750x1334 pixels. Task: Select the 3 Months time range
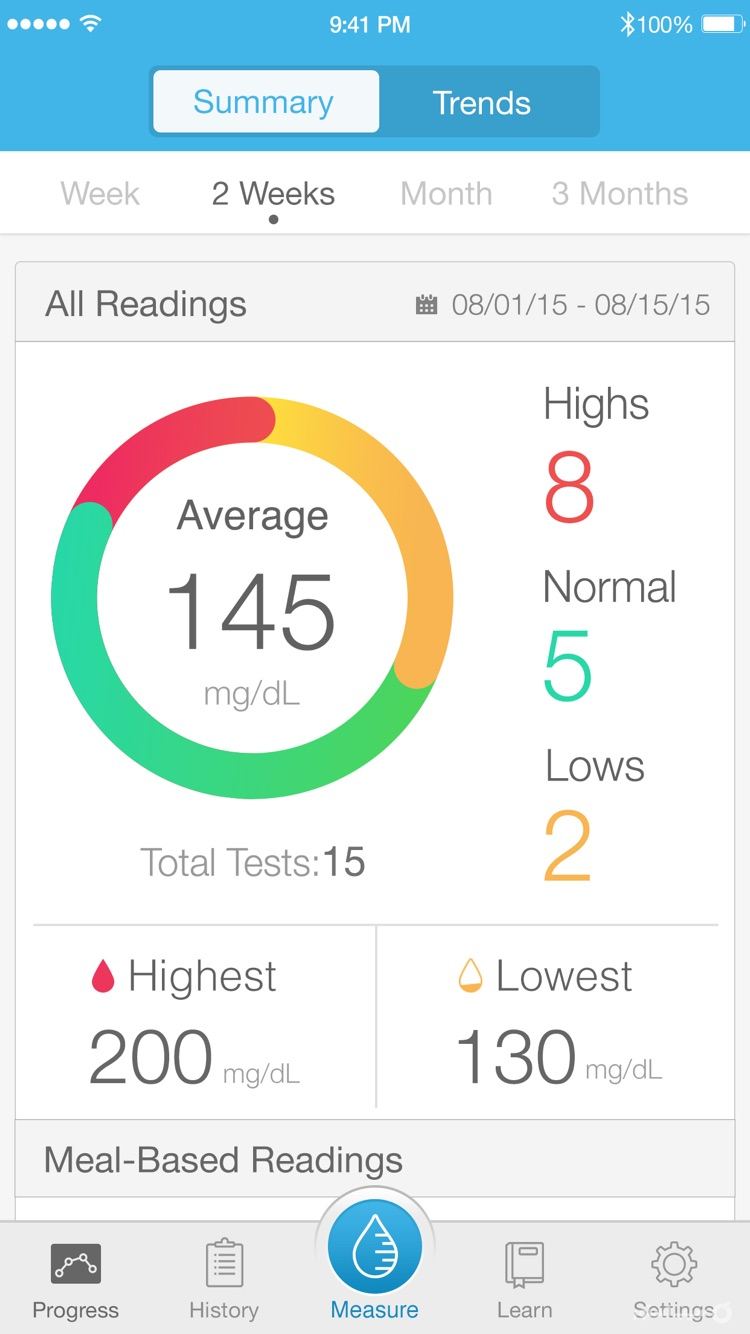pos(618,194)
